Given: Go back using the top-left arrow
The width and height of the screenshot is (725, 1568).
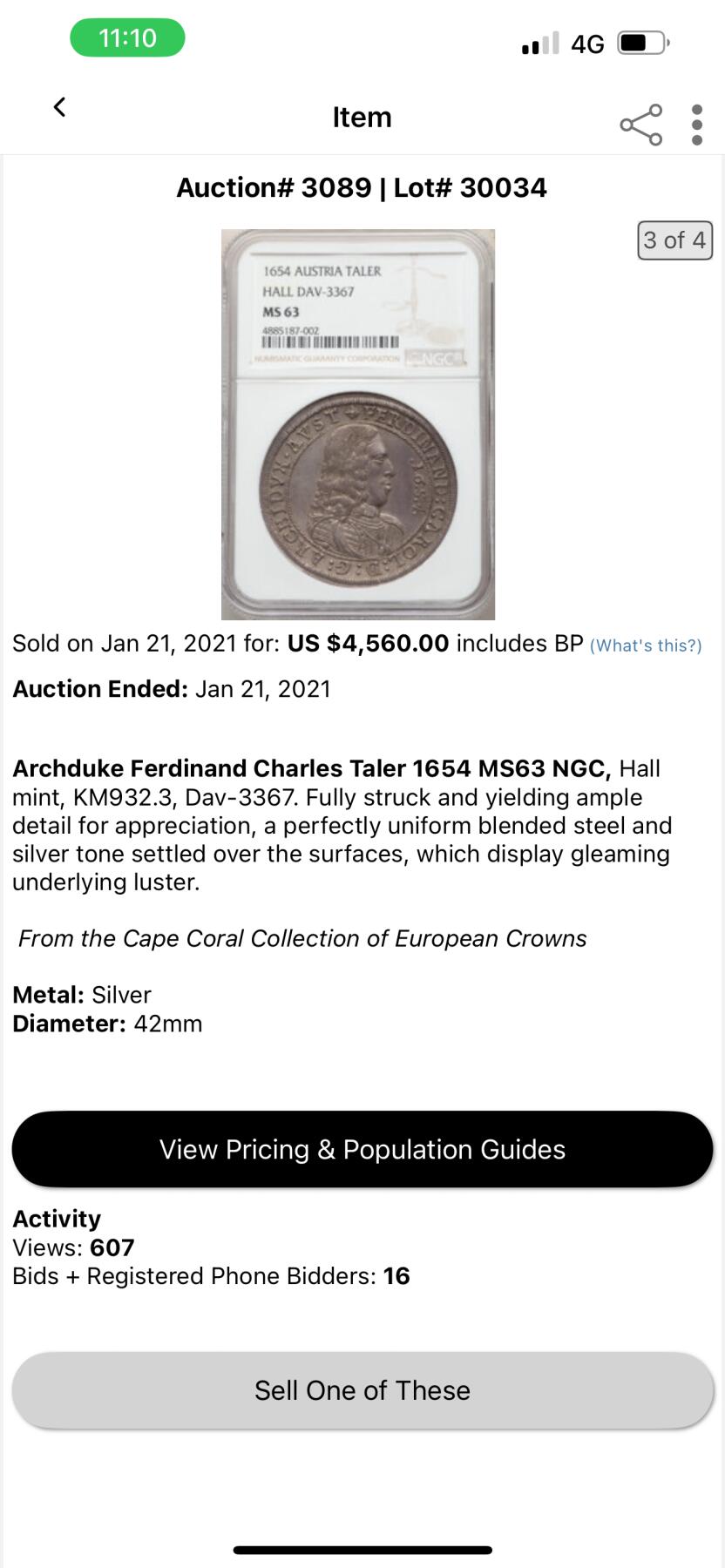Looking at the screenshot, I should click(x=59, y=107).
